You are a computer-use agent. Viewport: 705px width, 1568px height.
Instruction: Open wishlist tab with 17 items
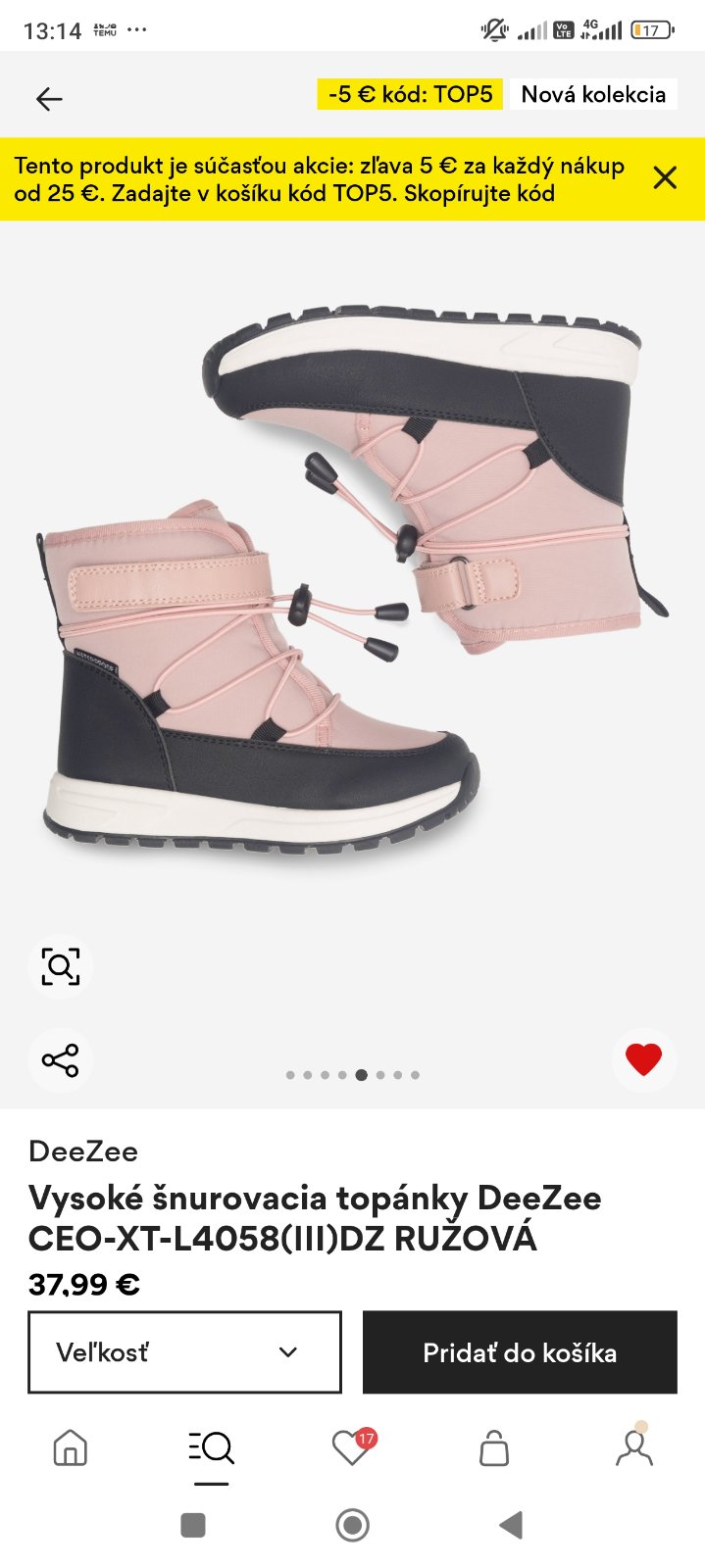[x=351, y=1447]
